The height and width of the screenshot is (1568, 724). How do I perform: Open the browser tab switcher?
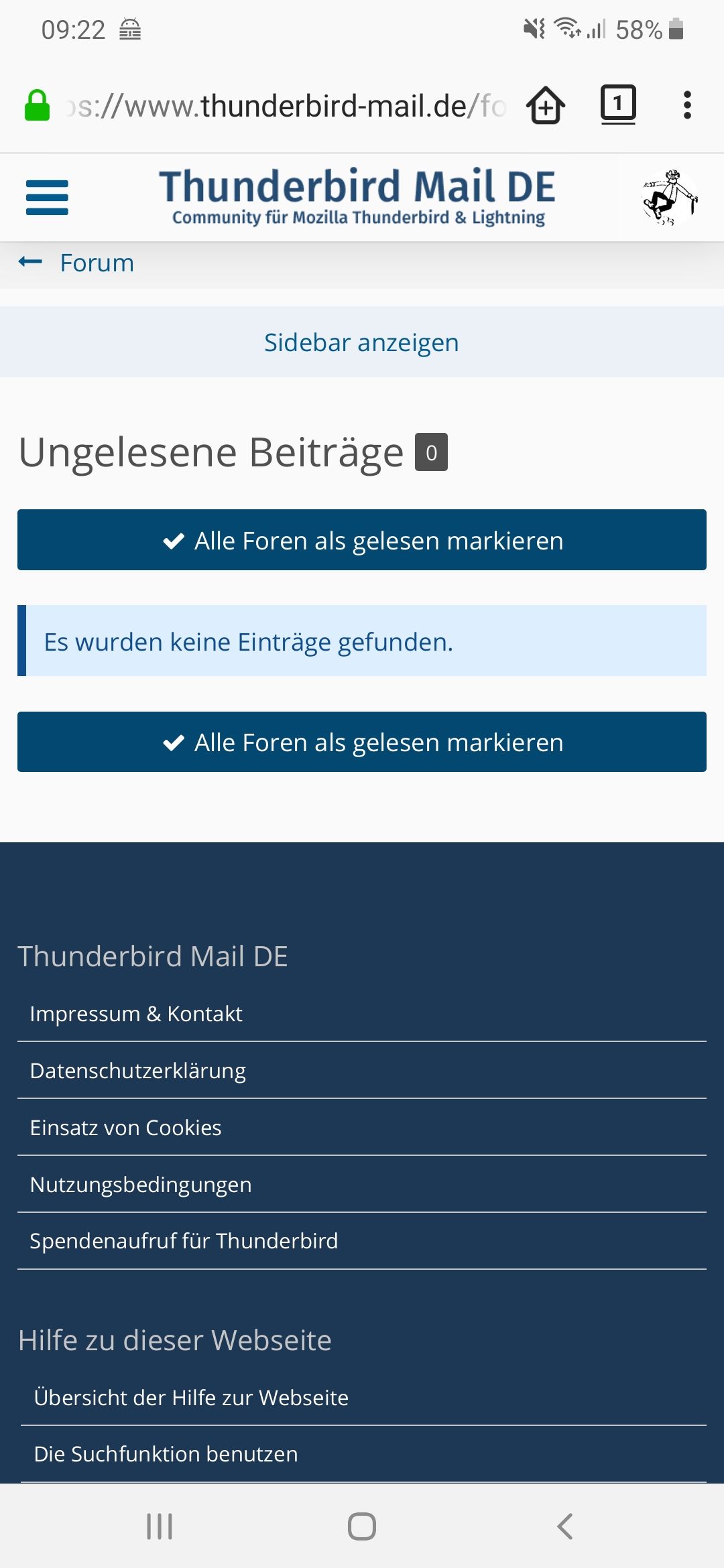617,104
